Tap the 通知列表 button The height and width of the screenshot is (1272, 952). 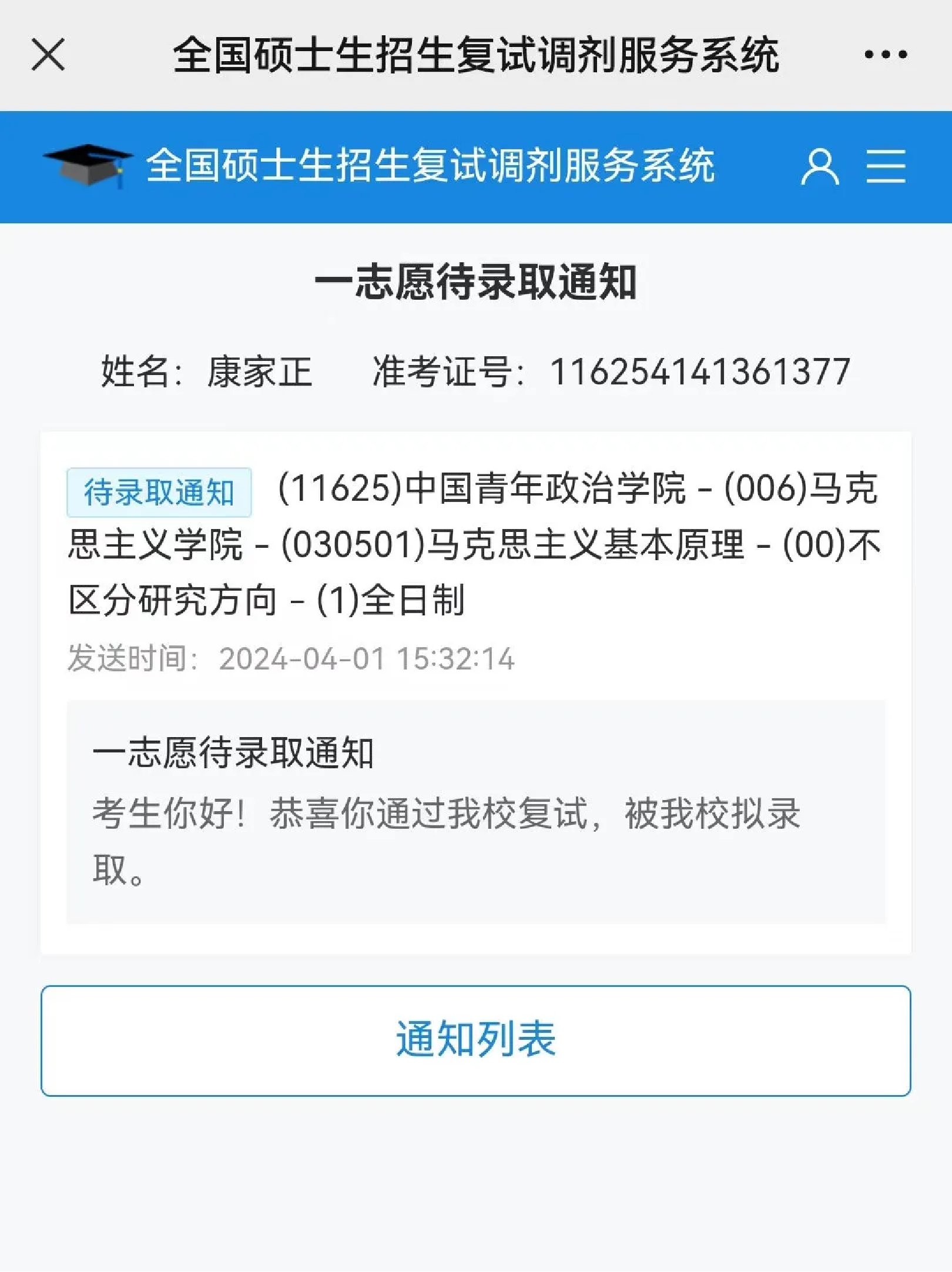click(475, 1040)
